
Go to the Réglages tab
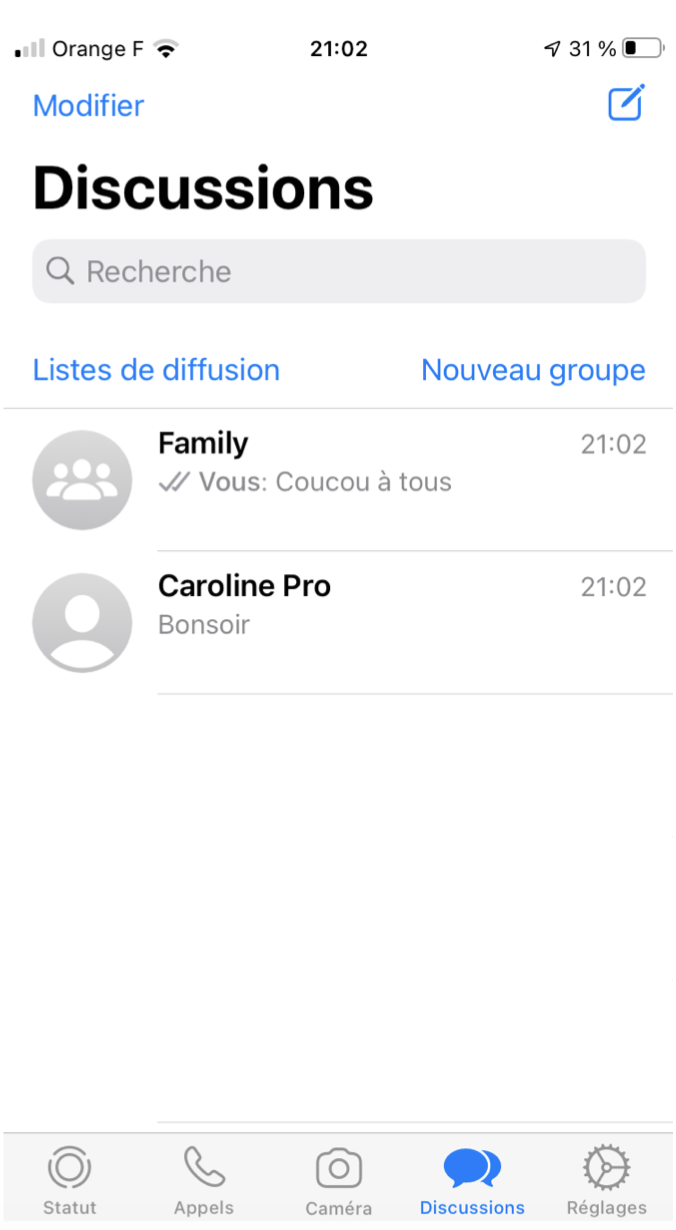[606, 1181]
